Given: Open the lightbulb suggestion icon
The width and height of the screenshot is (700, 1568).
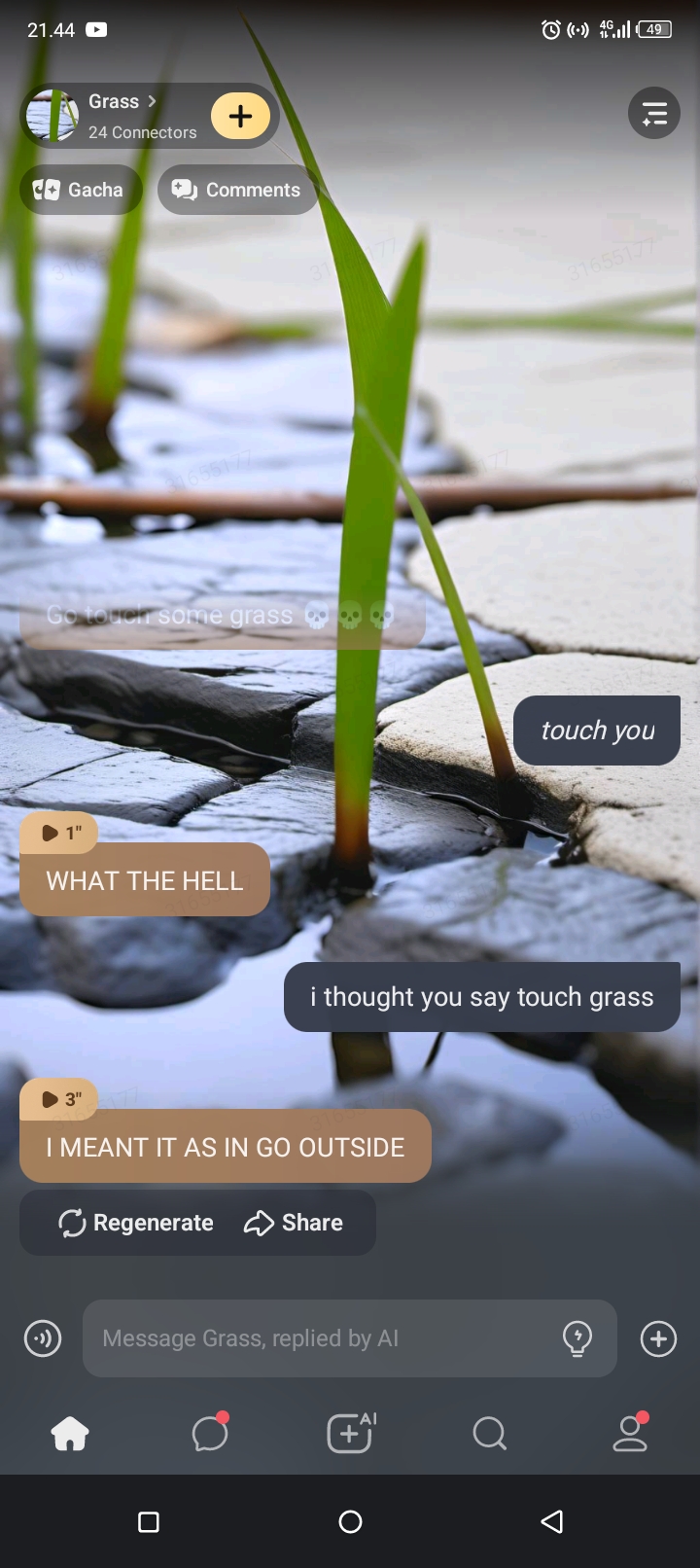Looking at the screenshot, I should tap(577, 1338).
